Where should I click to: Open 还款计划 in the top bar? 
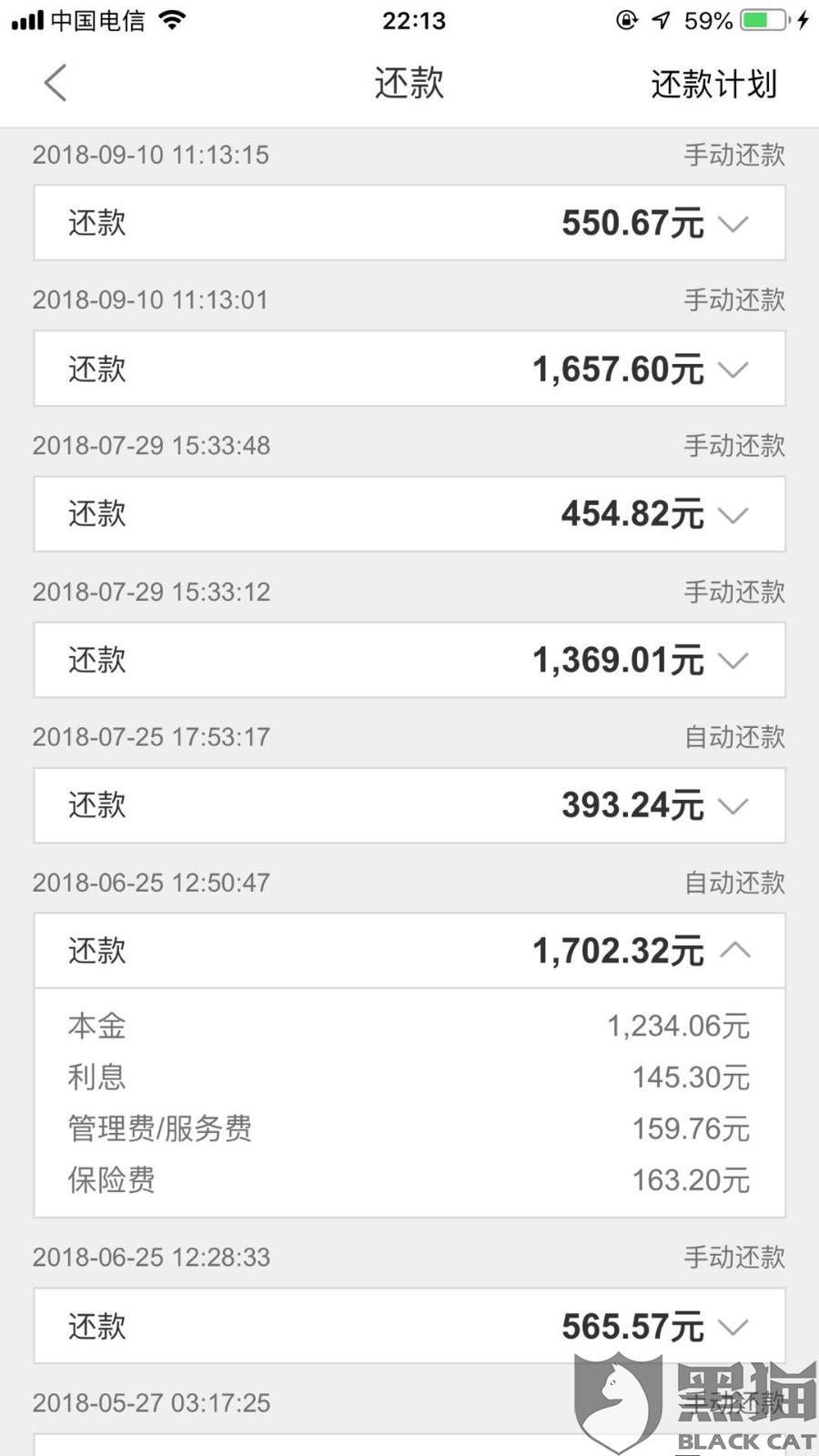point(713,84)
